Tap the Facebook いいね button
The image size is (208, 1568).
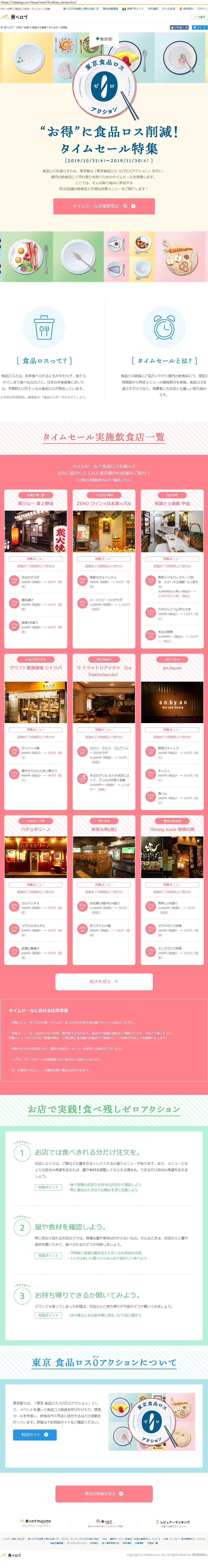click(x=179, y=27)
